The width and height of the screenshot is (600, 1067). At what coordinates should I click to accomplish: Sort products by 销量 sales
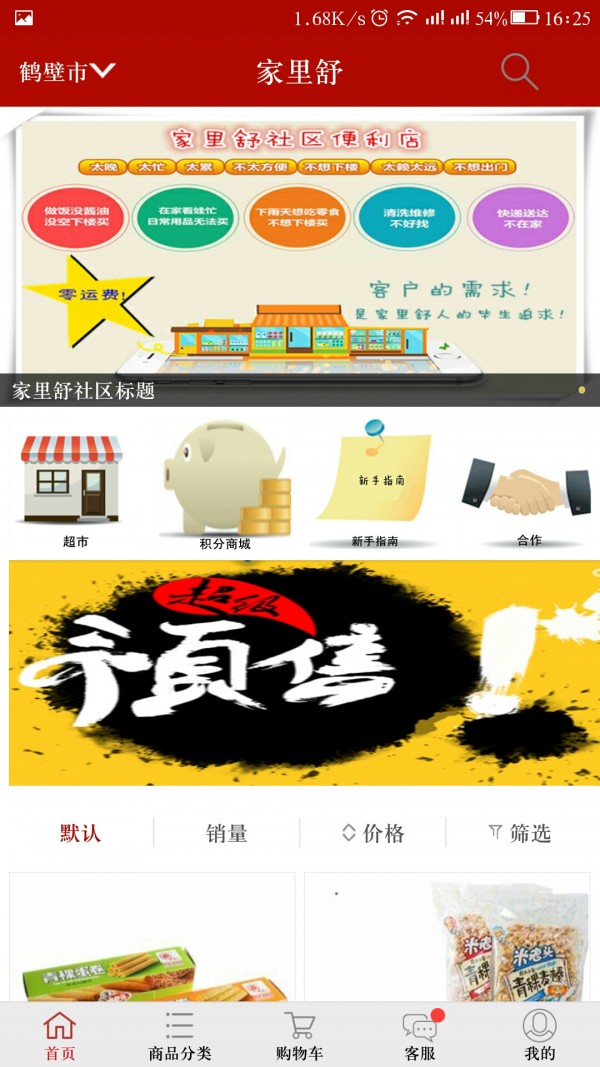[x=227, y=833]
